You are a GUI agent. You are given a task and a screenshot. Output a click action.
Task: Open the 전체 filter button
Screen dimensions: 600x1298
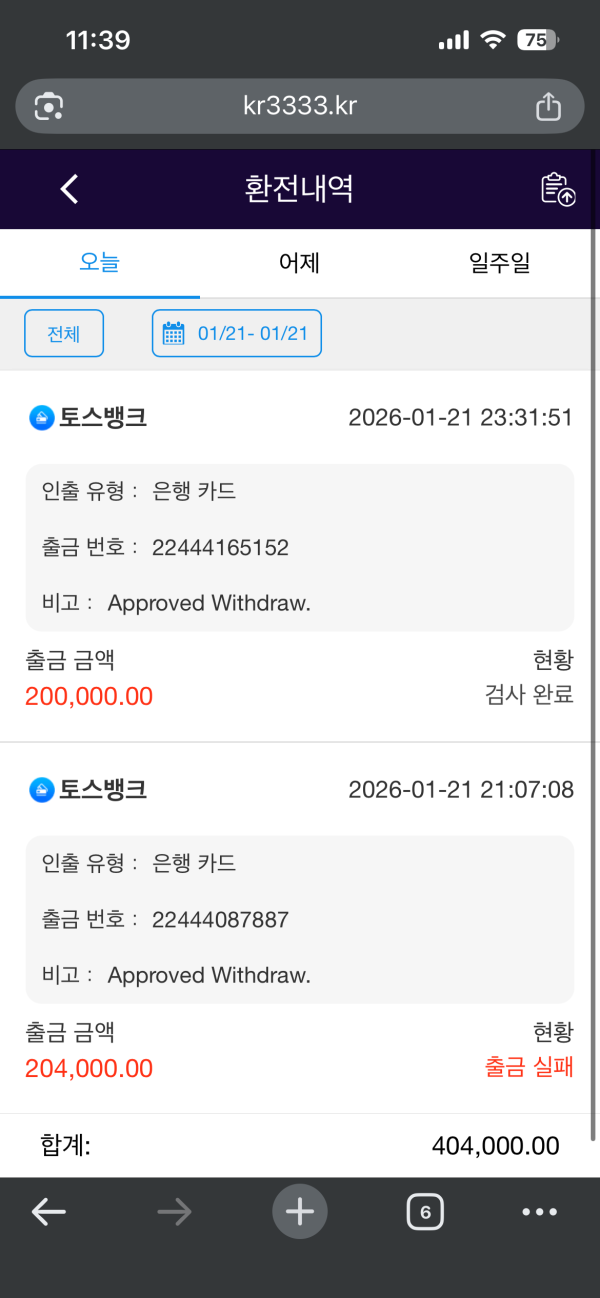pos(64,333)
